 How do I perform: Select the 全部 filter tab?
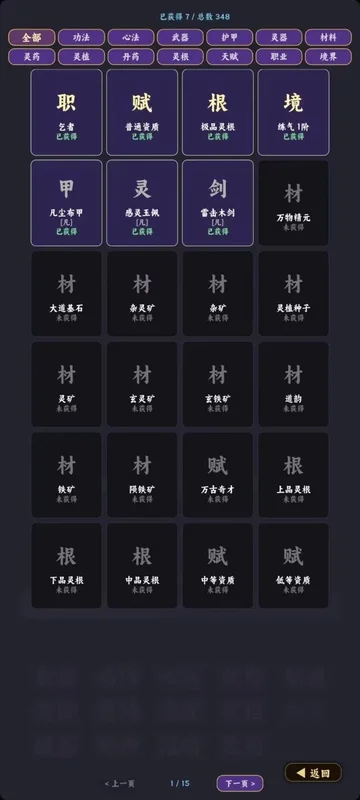[x=32, y=37]
